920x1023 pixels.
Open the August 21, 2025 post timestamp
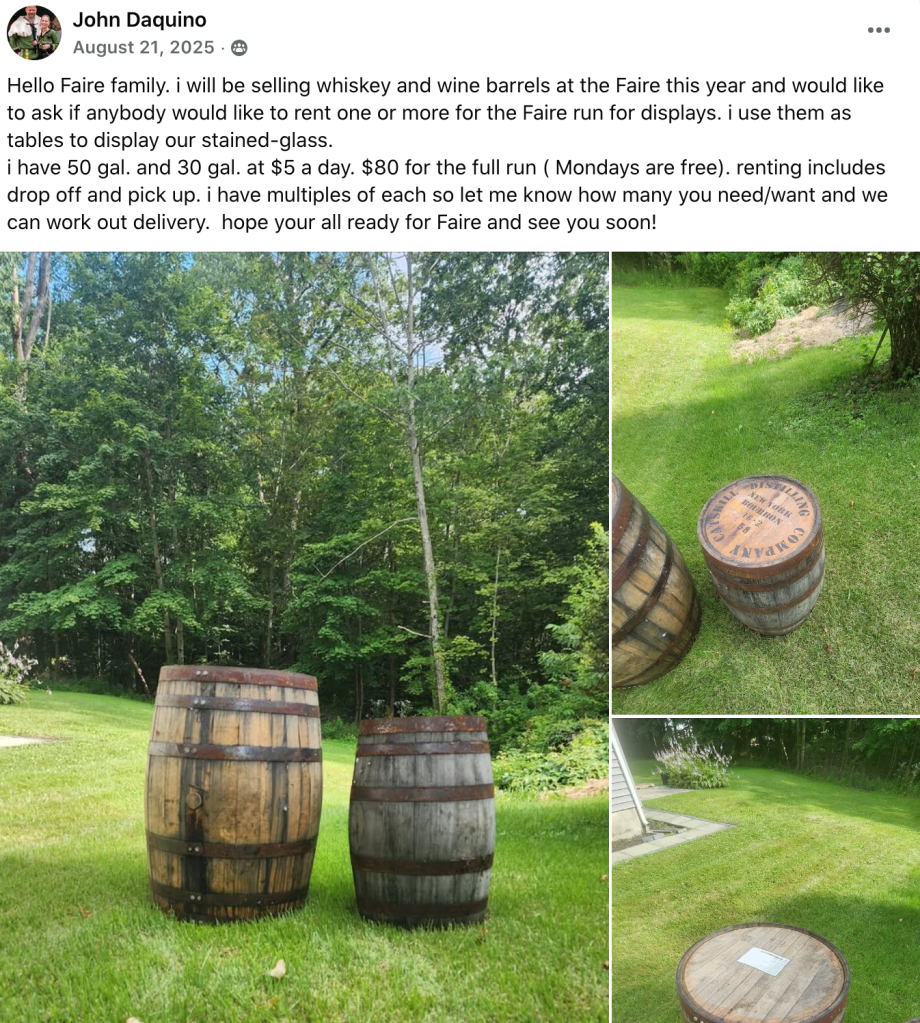(143, 47)
